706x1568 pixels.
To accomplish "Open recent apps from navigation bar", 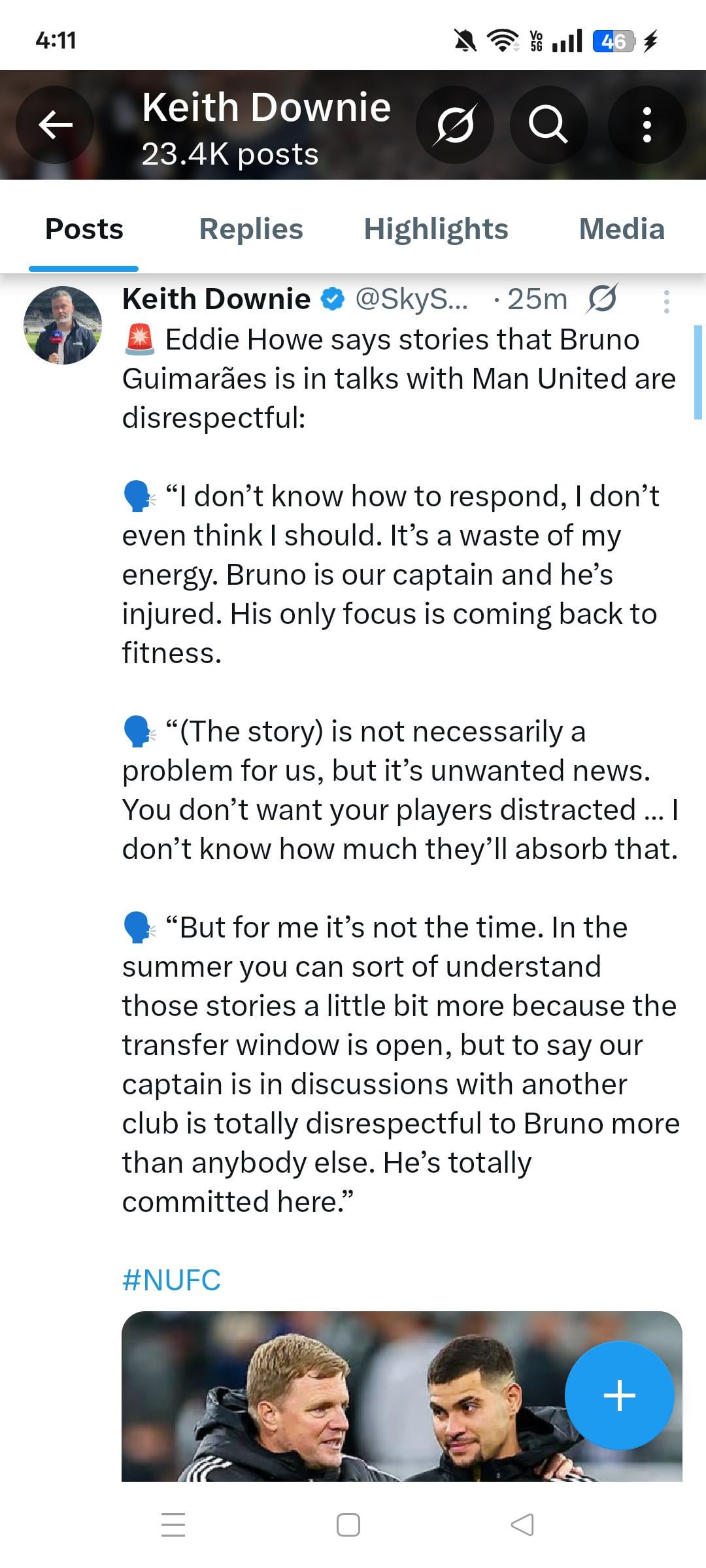I will coord(173,1525).
